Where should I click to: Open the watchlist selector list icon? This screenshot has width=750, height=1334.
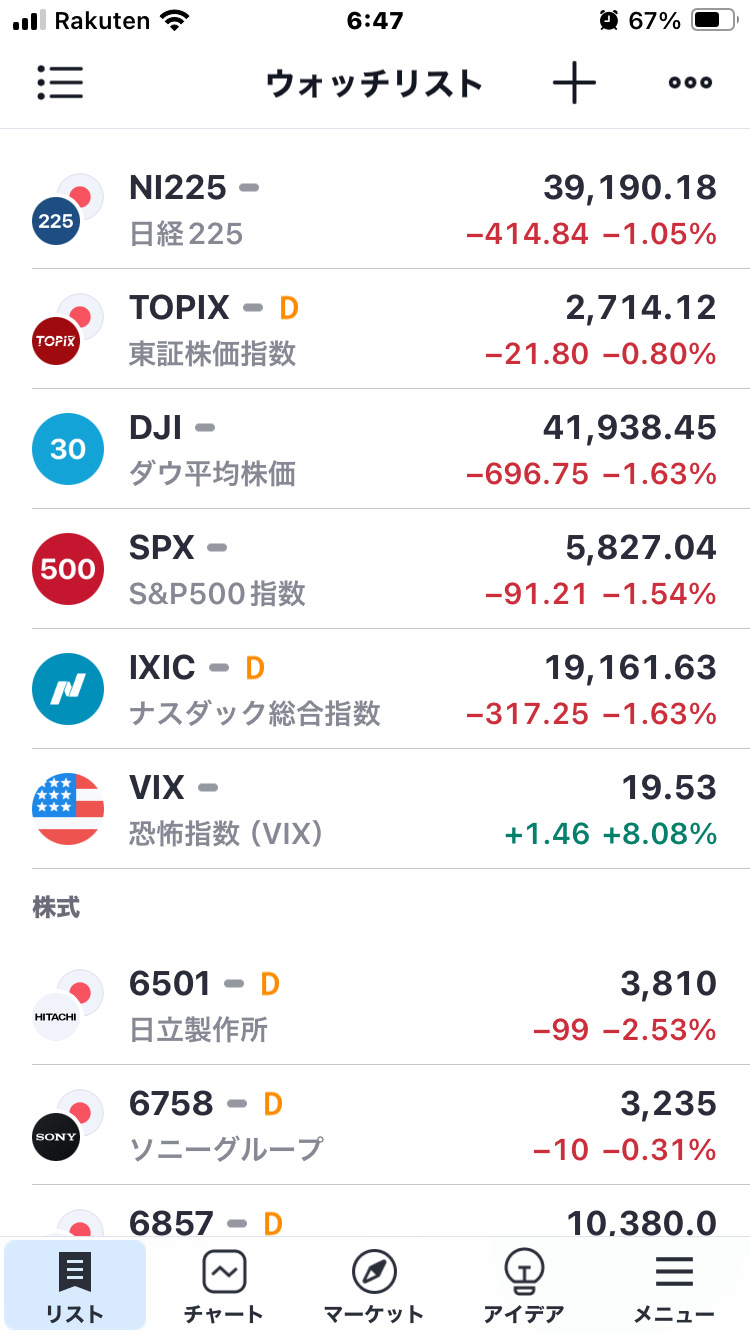click(60, 83)
